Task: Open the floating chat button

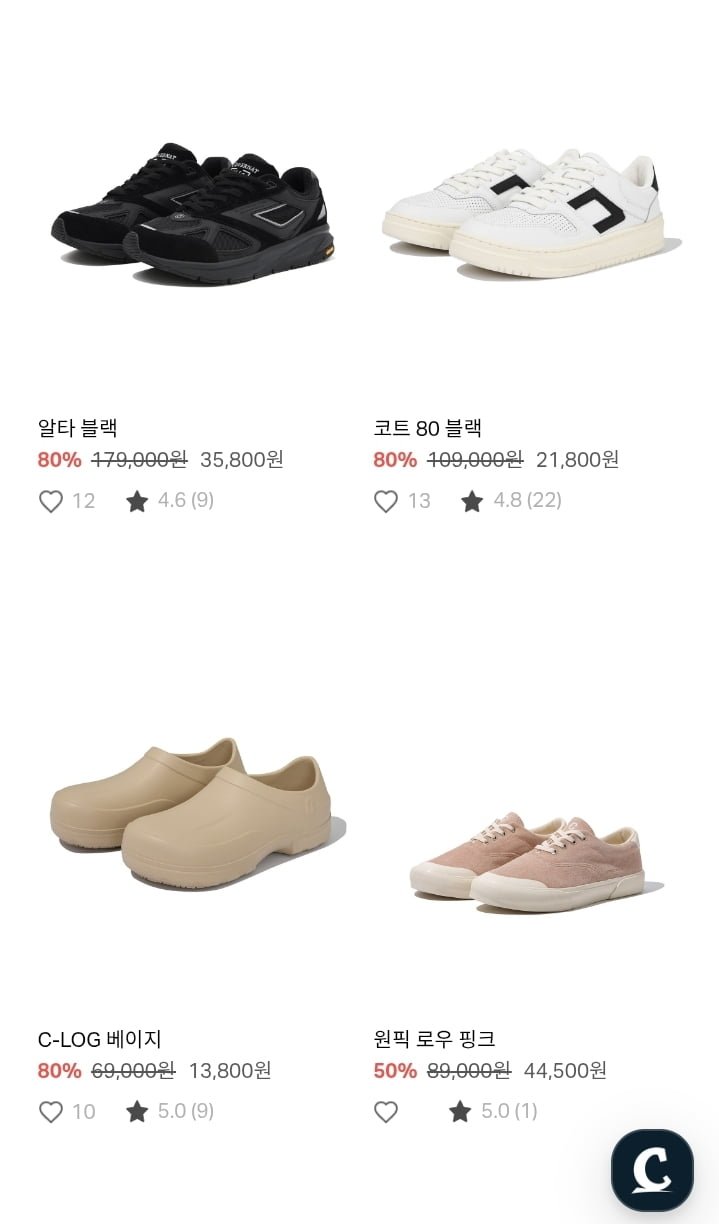Action: pyautogui.click(x=652, y=1170)
